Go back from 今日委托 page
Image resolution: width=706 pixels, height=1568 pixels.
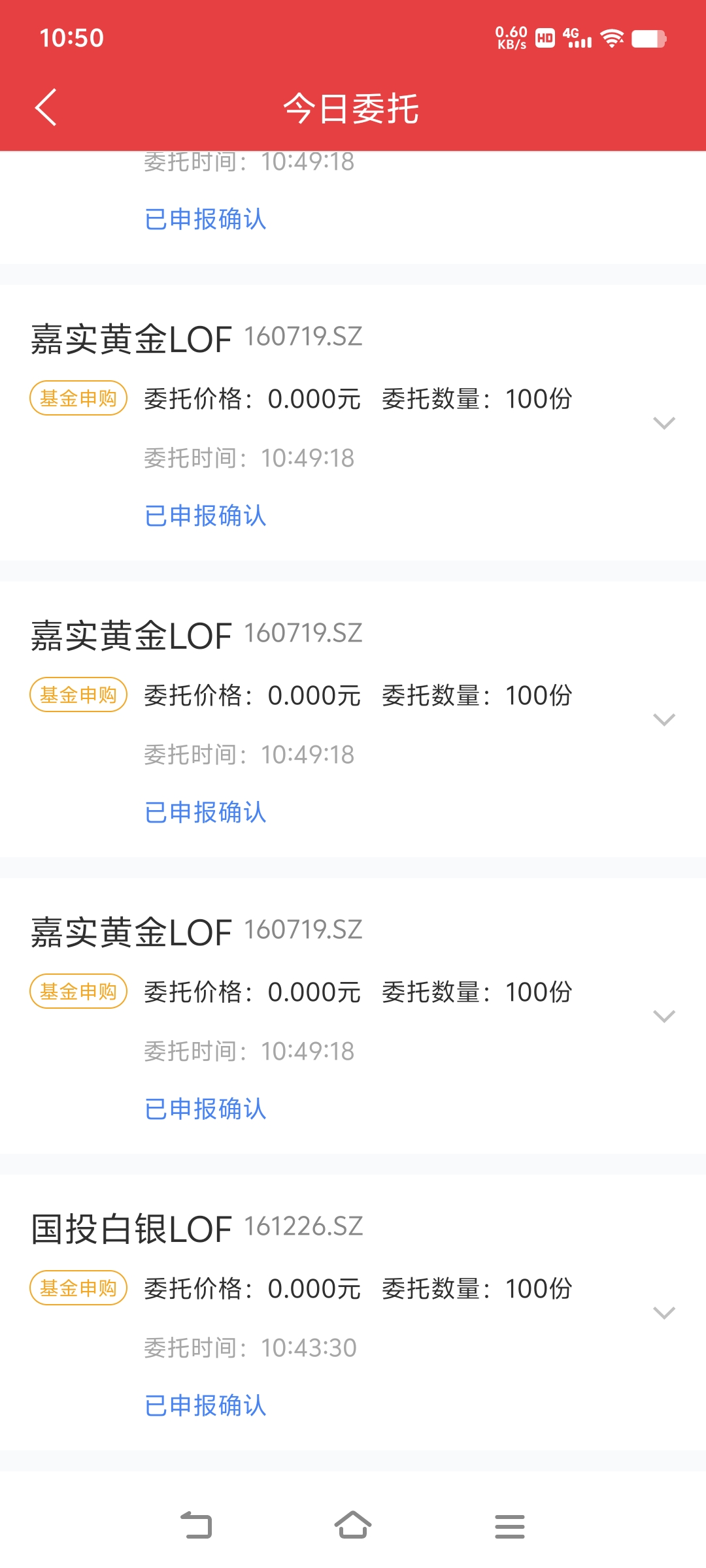[x=46, y=107]
